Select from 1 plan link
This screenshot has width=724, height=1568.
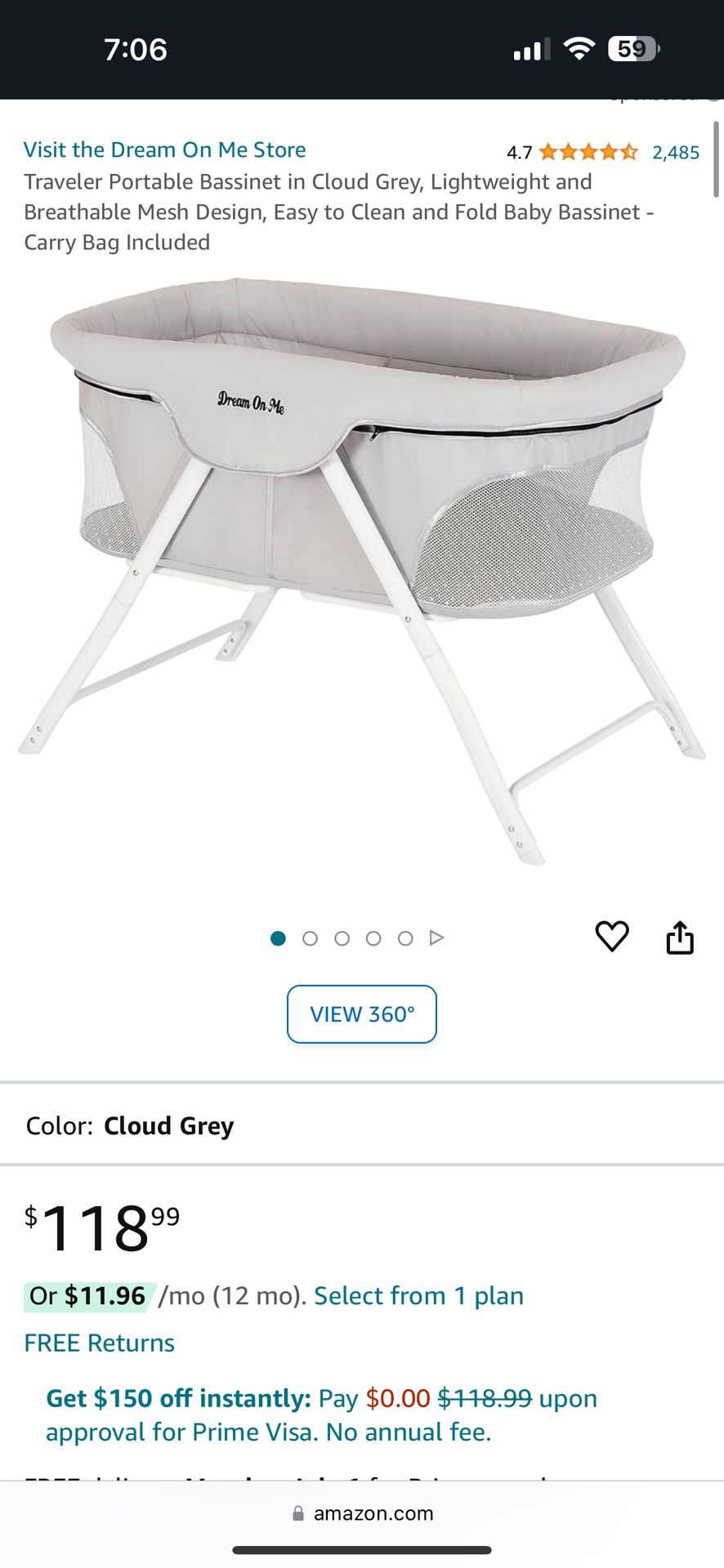(x=418, y=1296)
